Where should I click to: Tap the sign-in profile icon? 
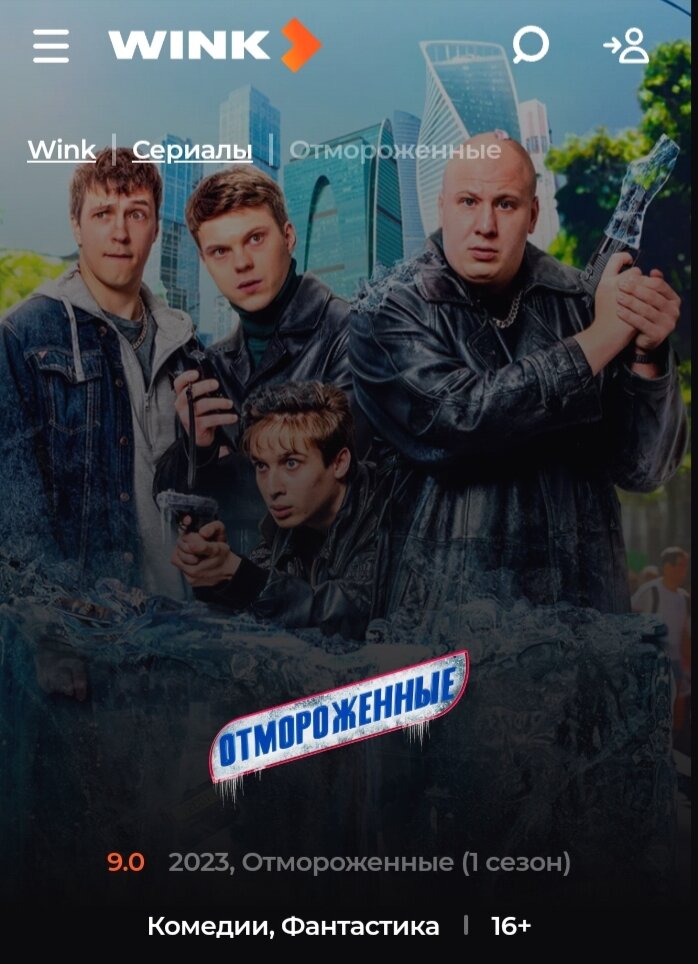coord(626,46)
